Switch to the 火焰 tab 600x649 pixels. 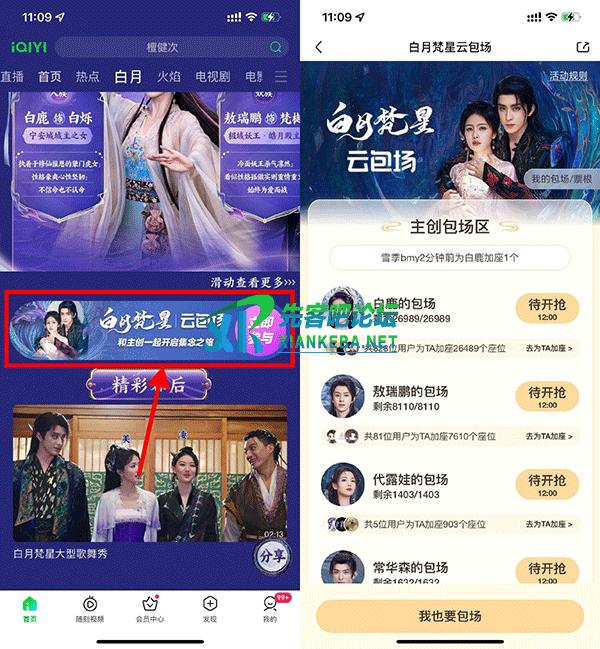[x=169, y=77]
